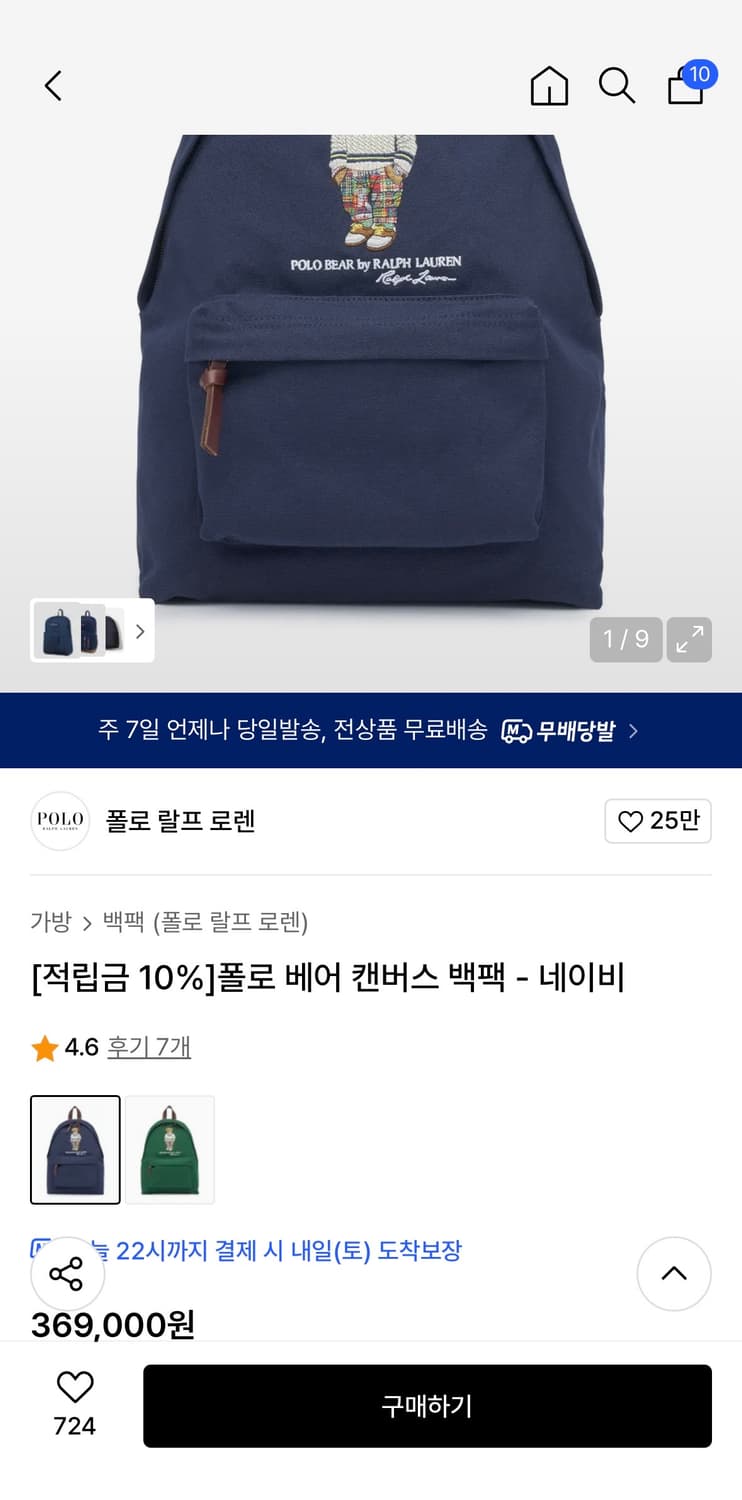Open the free shipping banner via its arrow

tap(631, 731)
